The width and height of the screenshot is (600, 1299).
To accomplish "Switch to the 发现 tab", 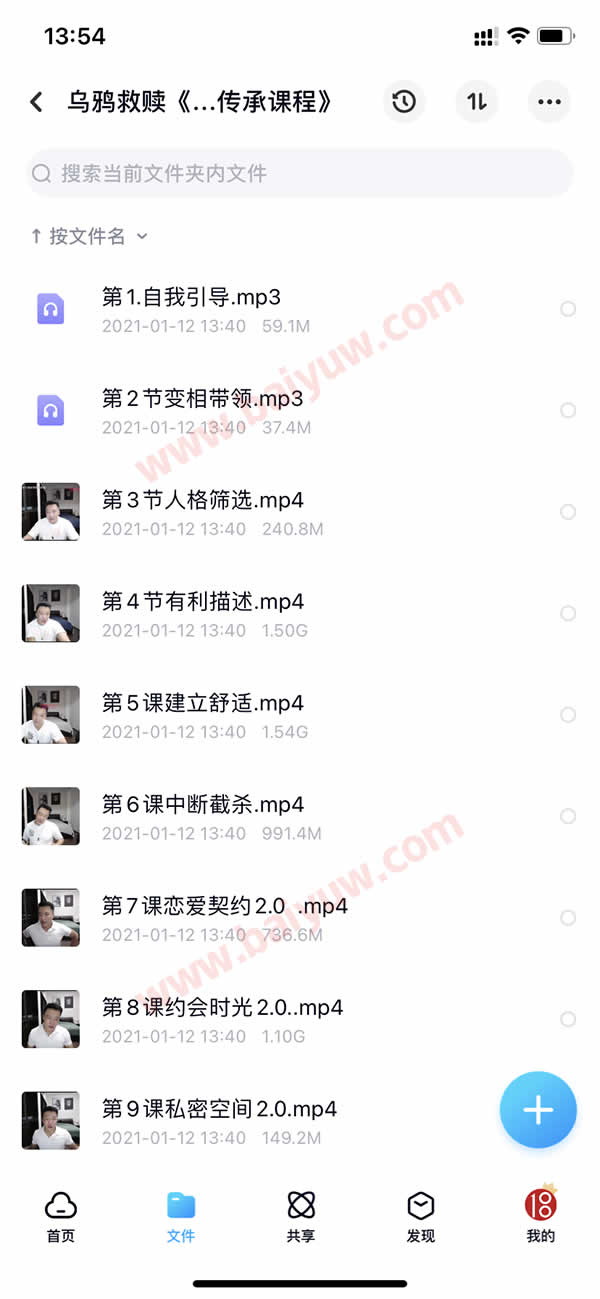I will point(421,1216).
